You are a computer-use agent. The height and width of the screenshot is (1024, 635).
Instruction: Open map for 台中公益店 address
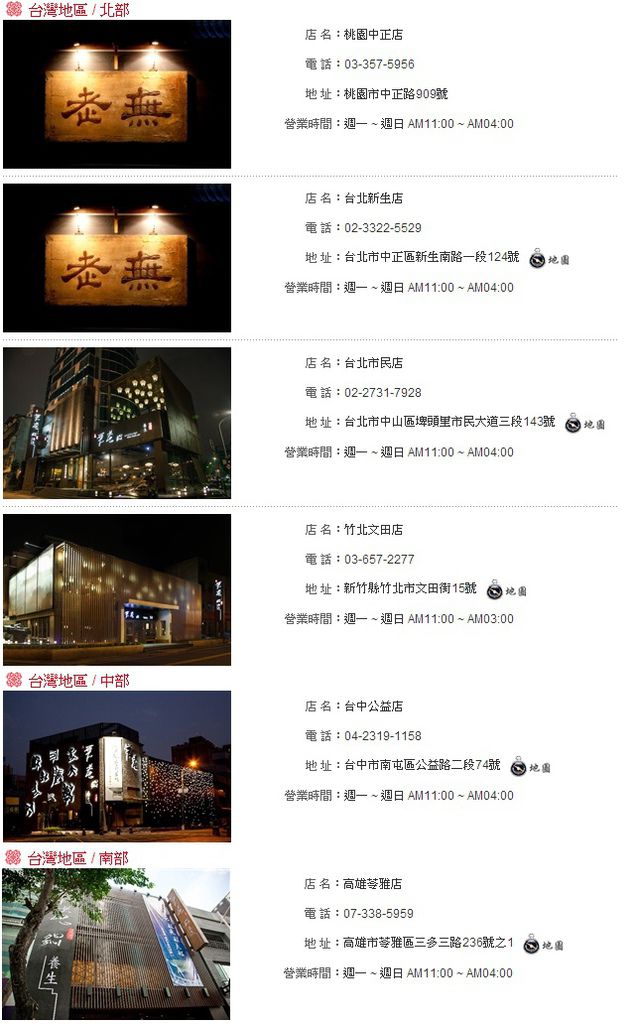tap(530, 767)
